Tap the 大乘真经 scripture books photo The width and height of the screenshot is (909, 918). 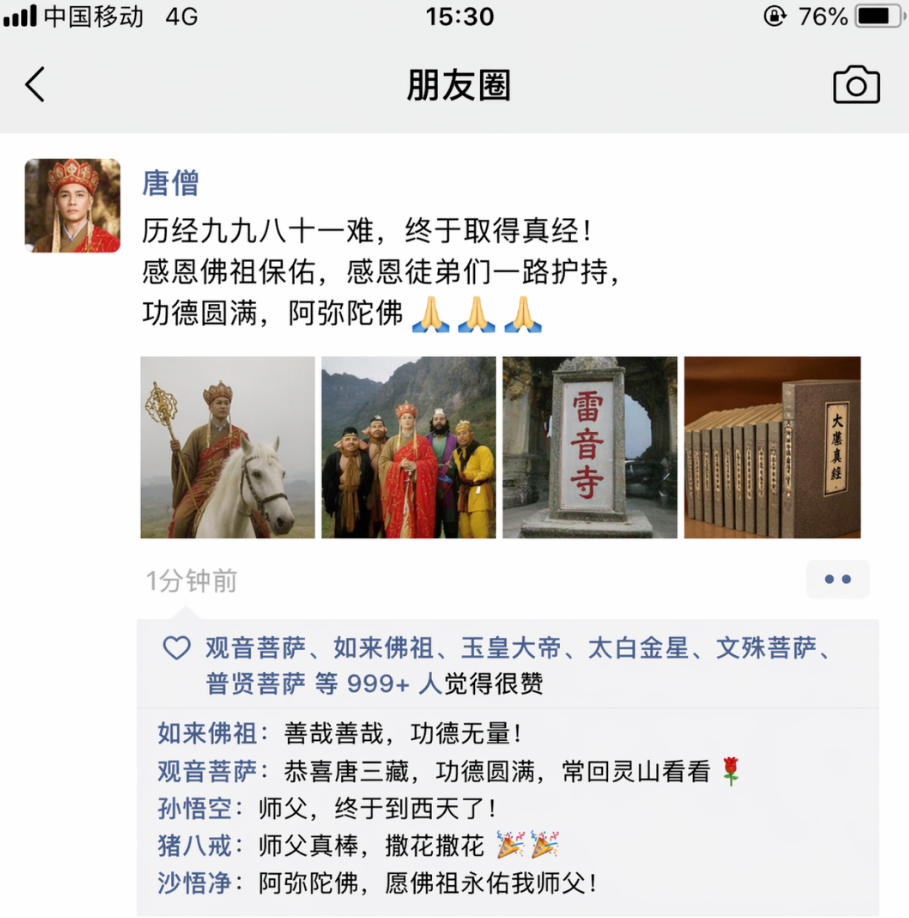click(x=771, y=447)
